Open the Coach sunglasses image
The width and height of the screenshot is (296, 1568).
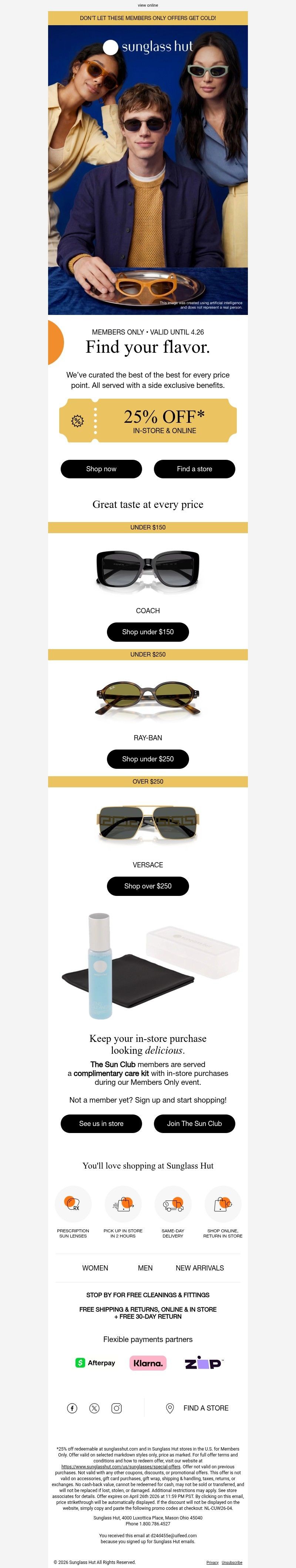(x=148, y=570)
